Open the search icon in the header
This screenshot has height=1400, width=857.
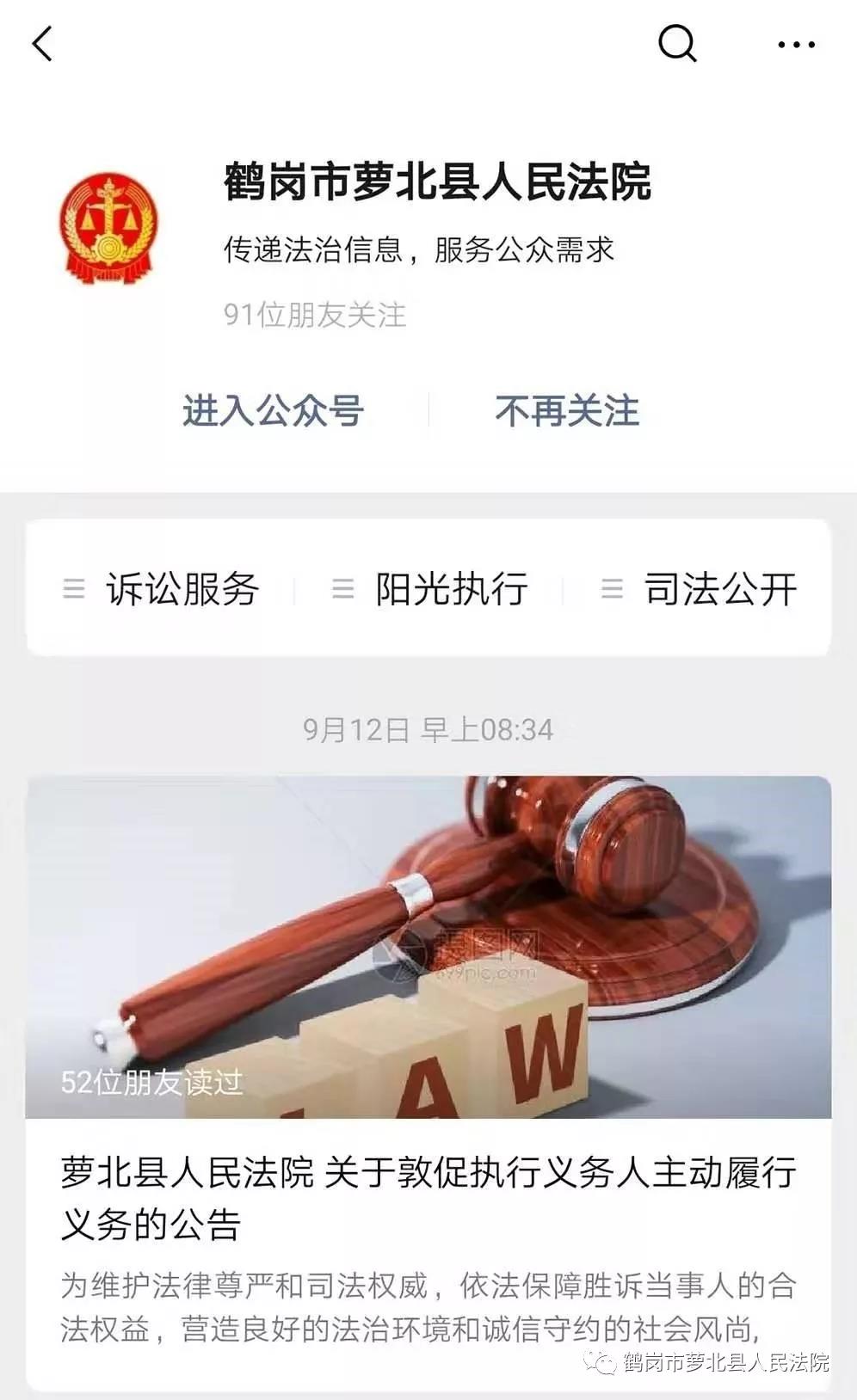point(677,43)
